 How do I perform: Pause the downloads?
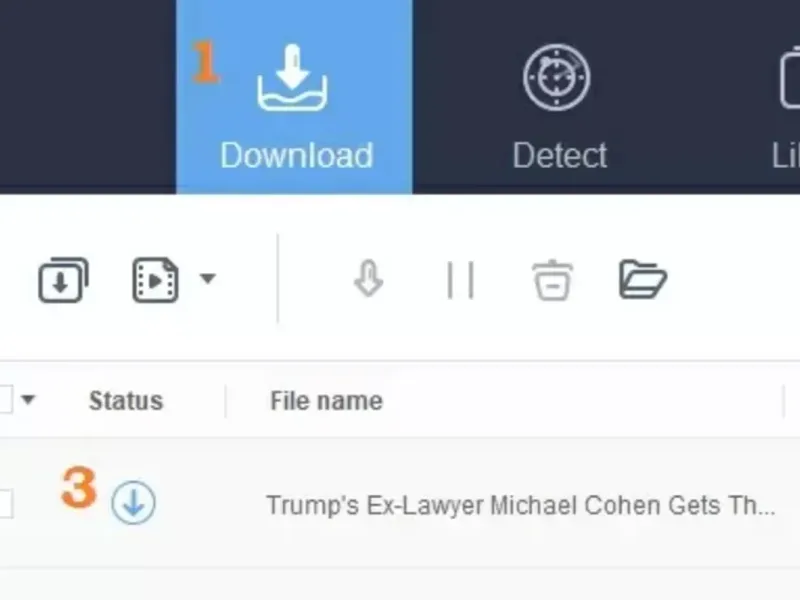point(460,280)
